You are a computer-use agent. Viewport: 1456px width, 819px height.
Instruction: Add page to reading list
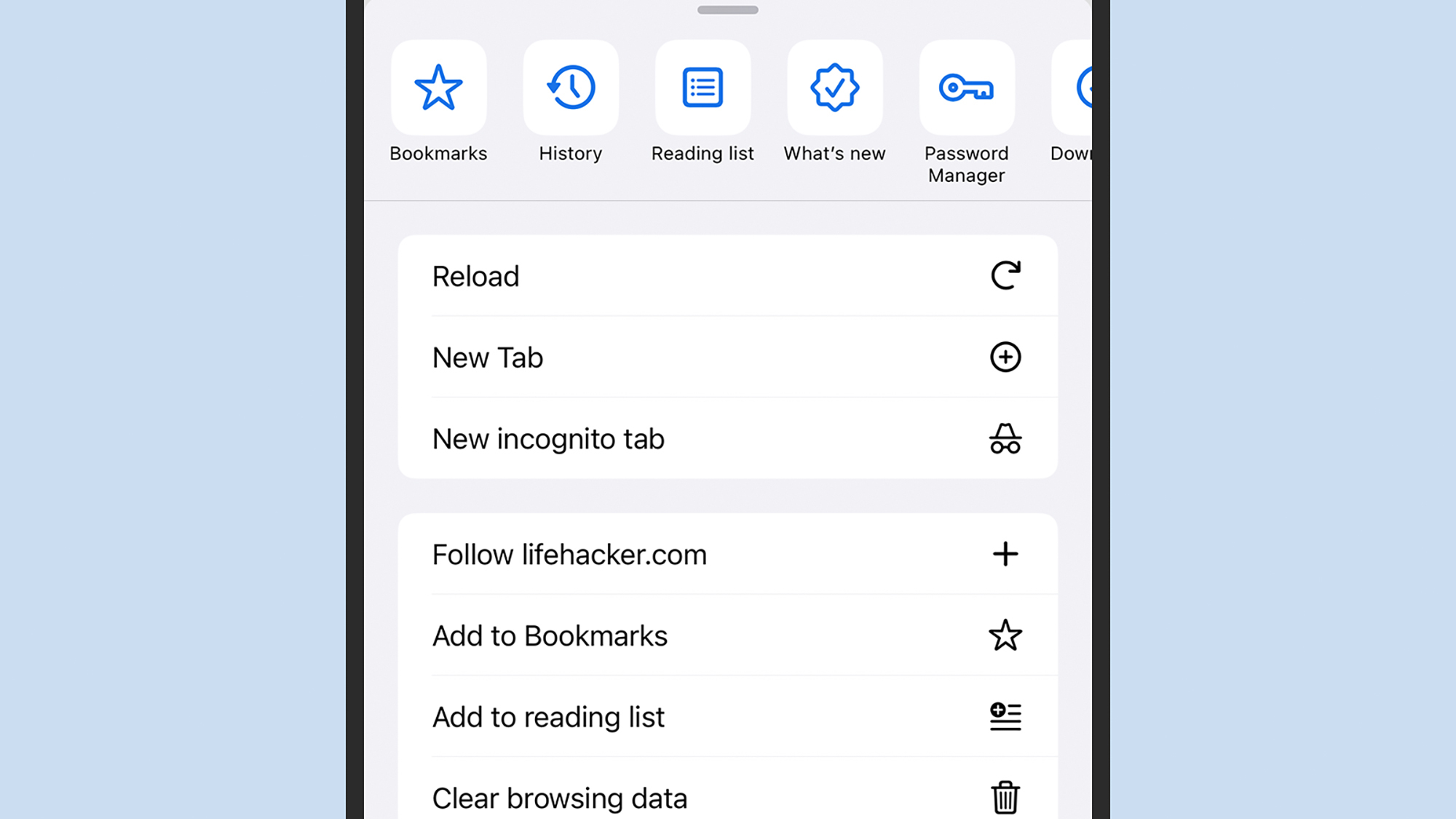[x=727, y=717]
